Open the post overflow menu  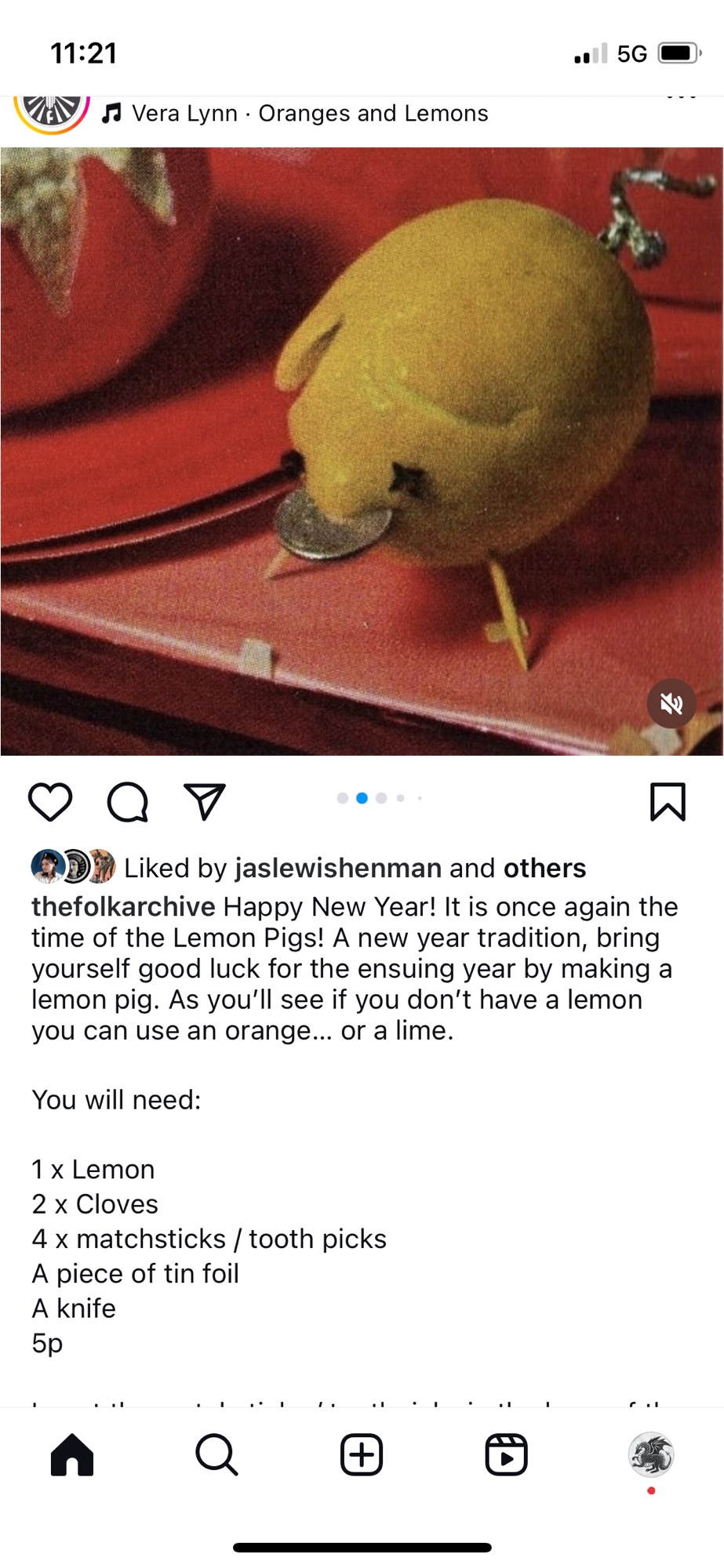coord(681,99)
